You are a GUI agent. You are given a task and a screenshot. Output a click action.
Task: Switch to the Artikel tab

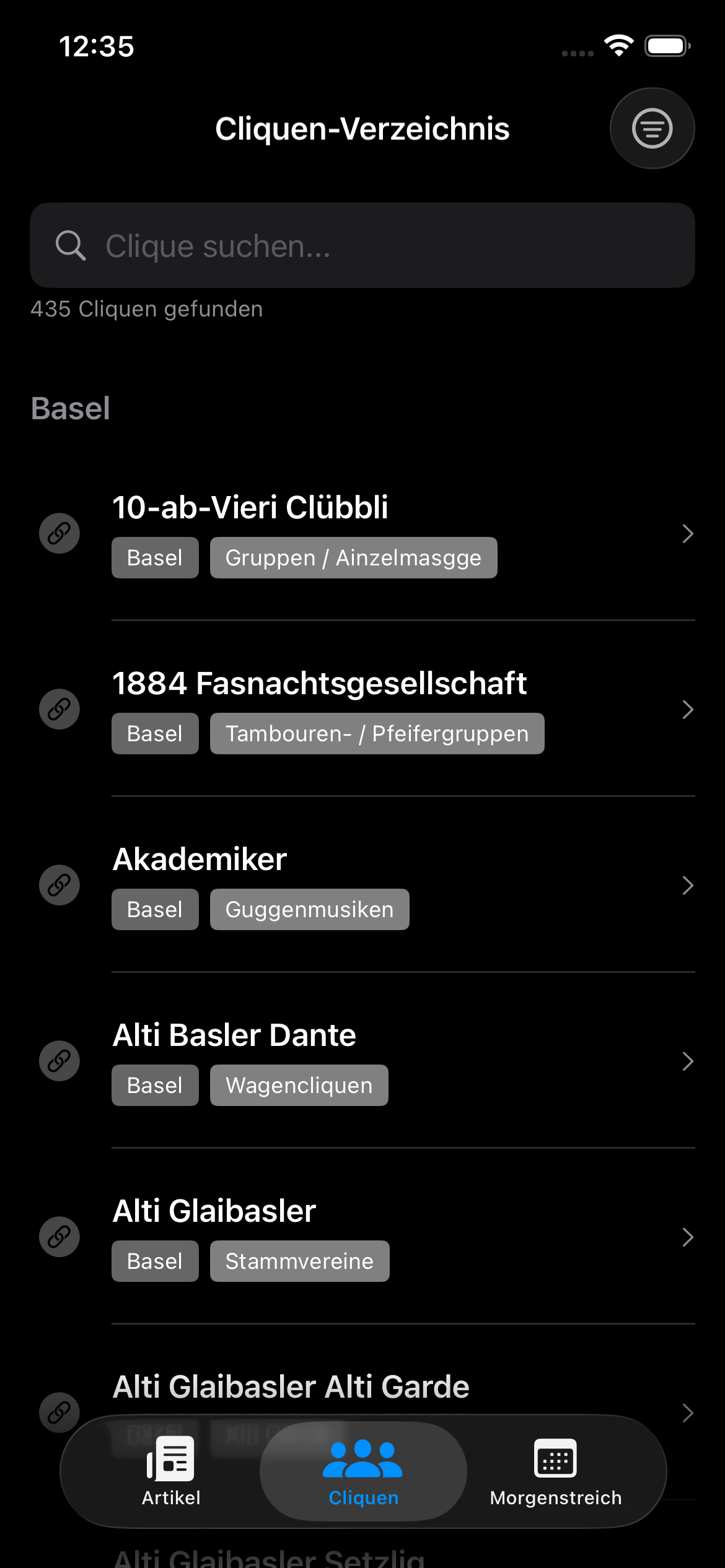pyautogui.click(x=171, y=1471)
